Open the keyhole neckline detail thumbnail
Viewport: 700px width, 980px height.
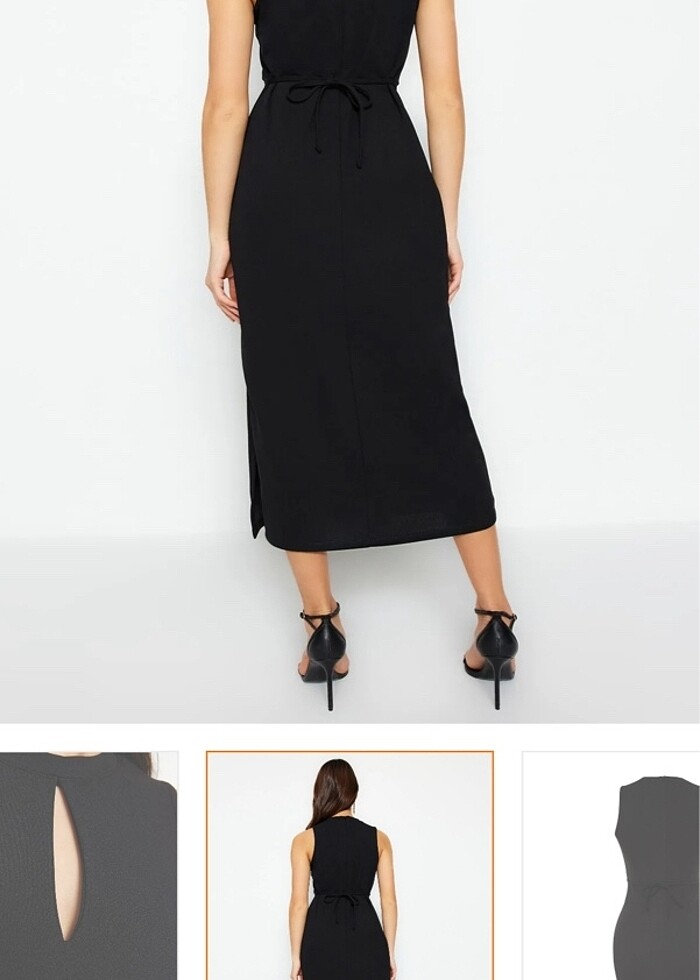(88, 865)
